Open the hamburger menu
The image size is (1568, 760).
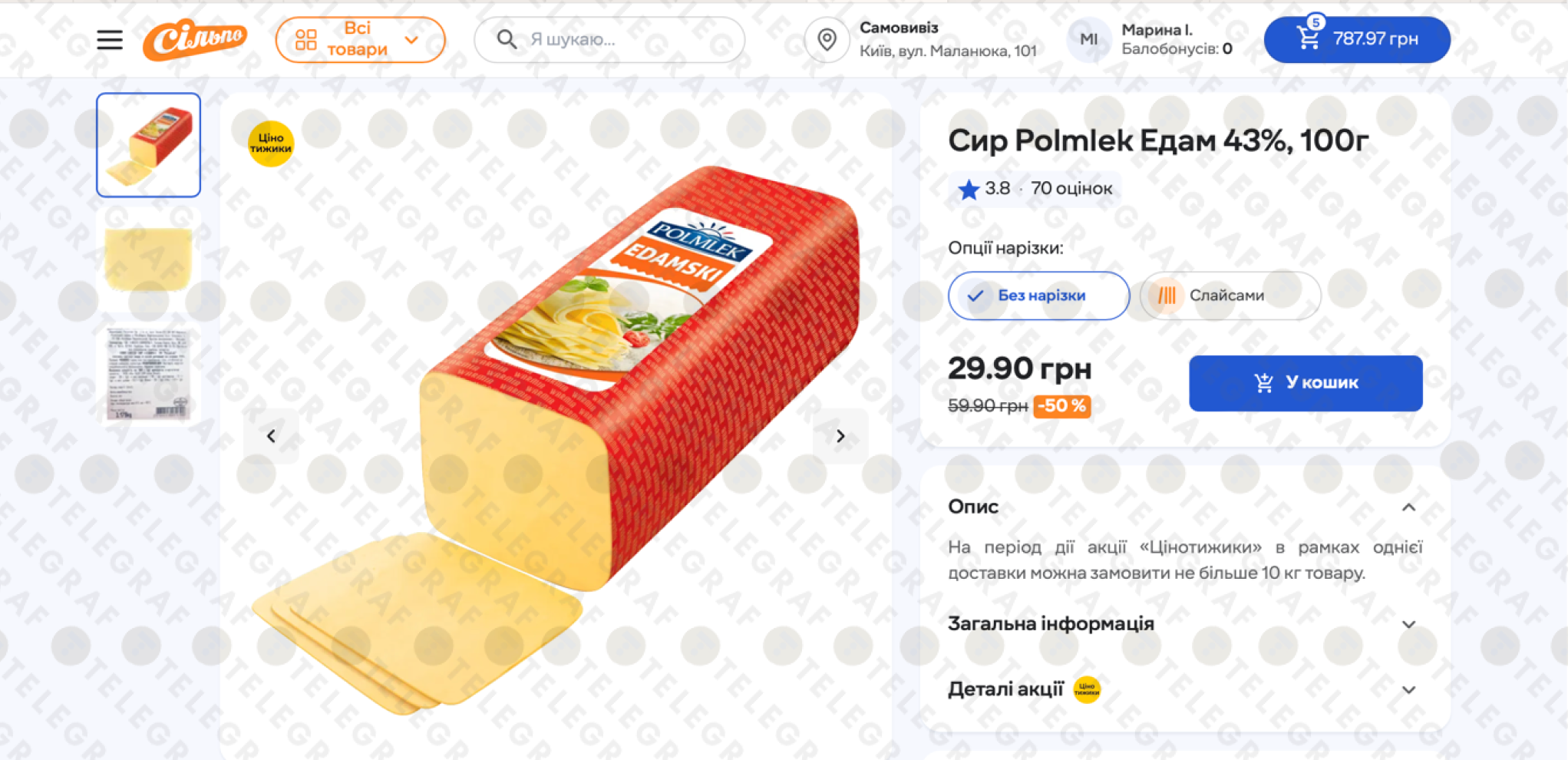110,40
